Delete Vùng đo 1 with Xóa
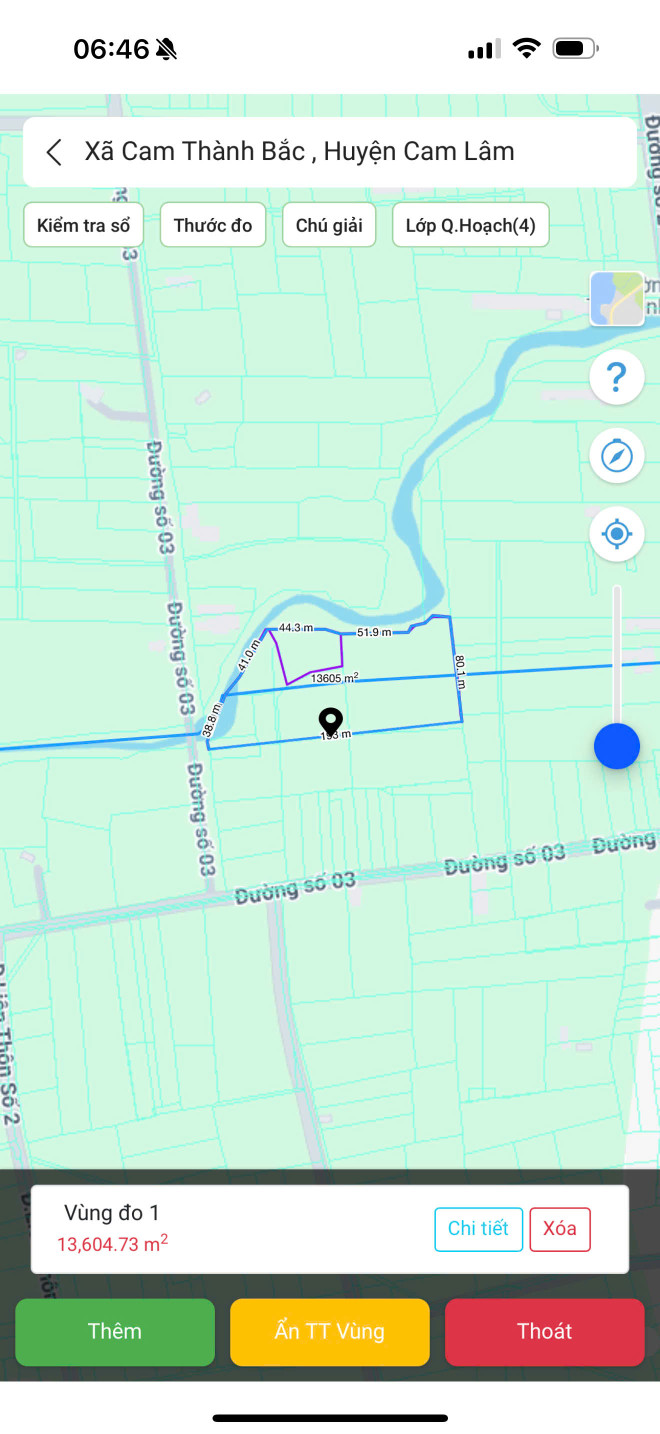 pos(560,1229)
